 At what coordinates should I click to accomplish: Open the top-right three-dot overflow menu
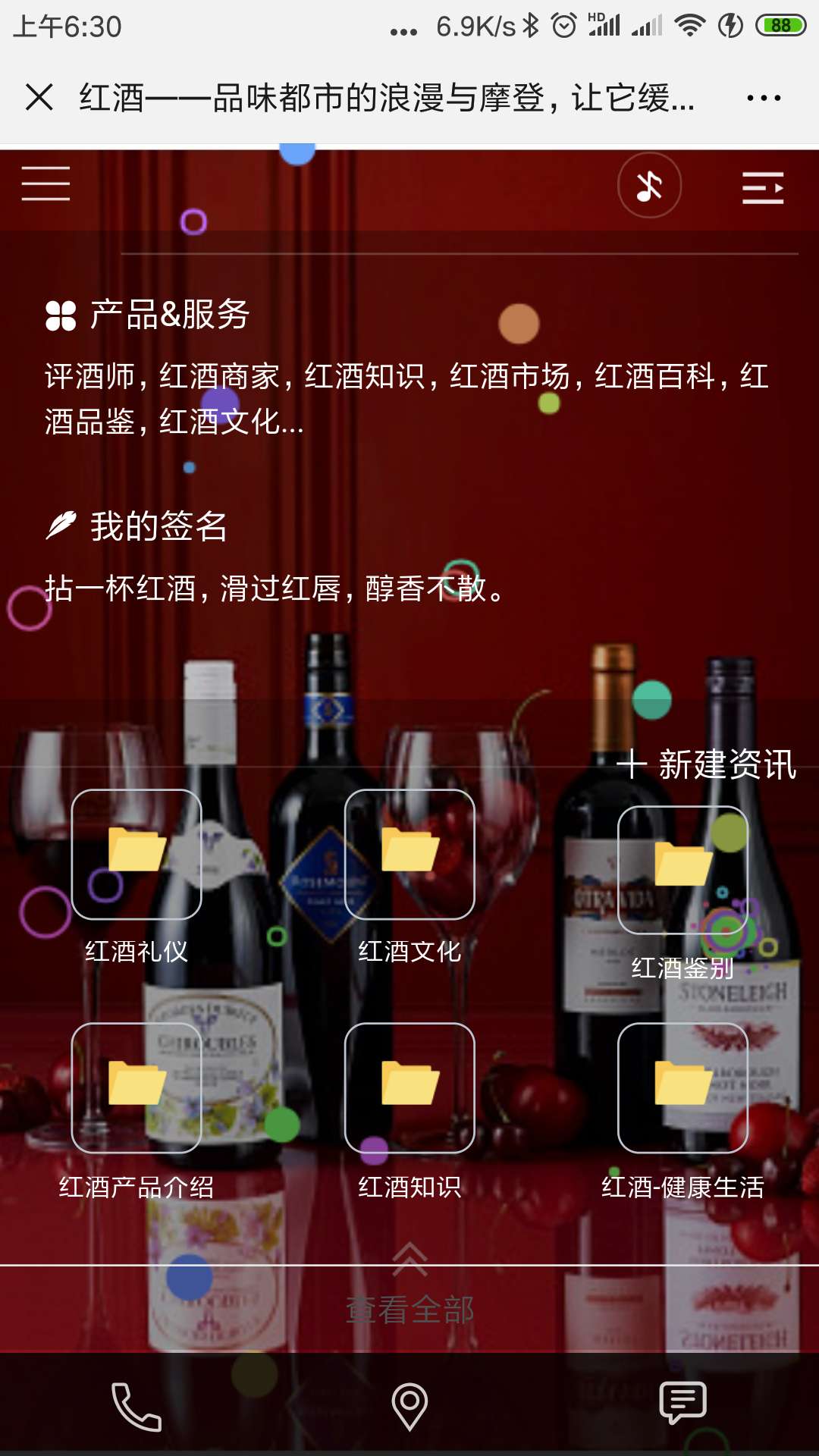click(x=763, y=98)
